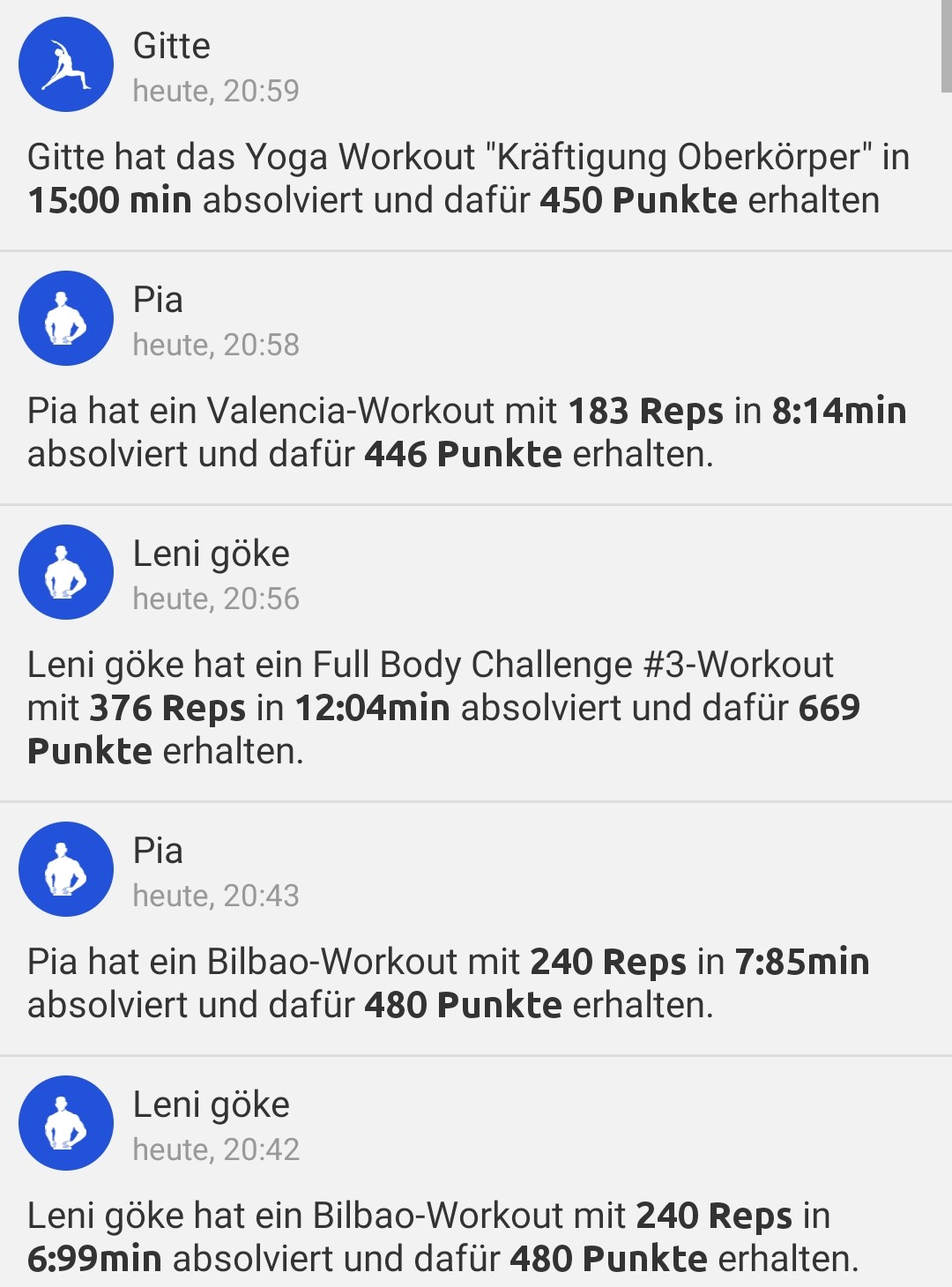952x1287 pixels.
Task: Open Leni göke's avatar on the bottom entry
Action: [65, 1123]
